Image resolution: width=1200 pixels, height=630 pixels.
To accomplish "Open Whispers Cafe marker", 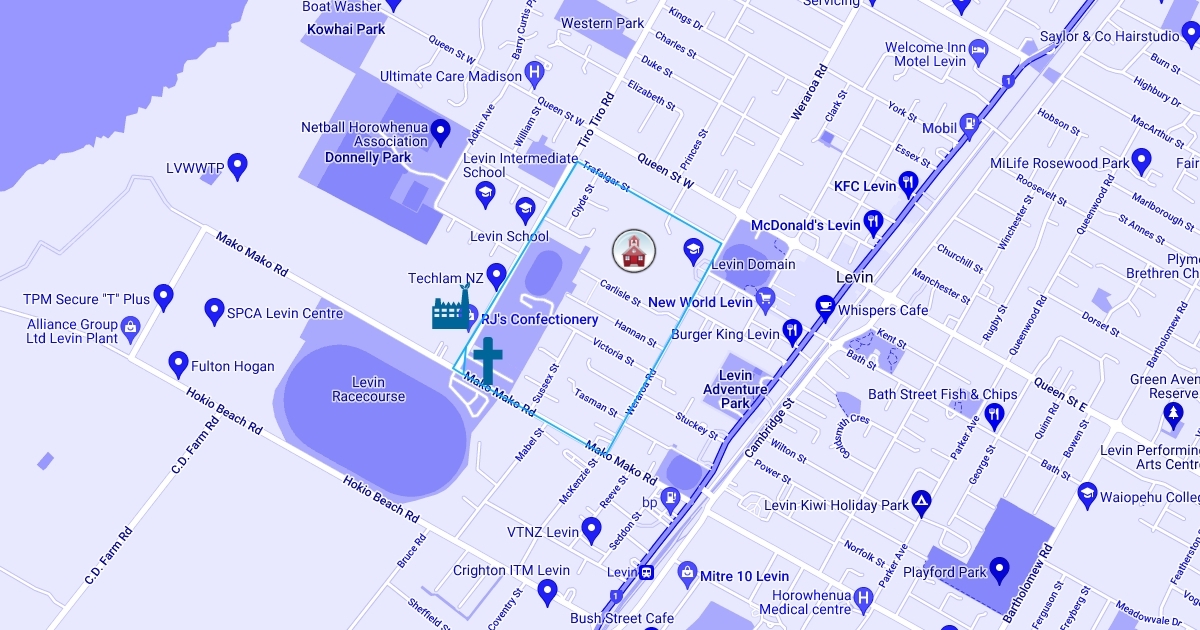I will pyautogui.click(x=824, y=304).
